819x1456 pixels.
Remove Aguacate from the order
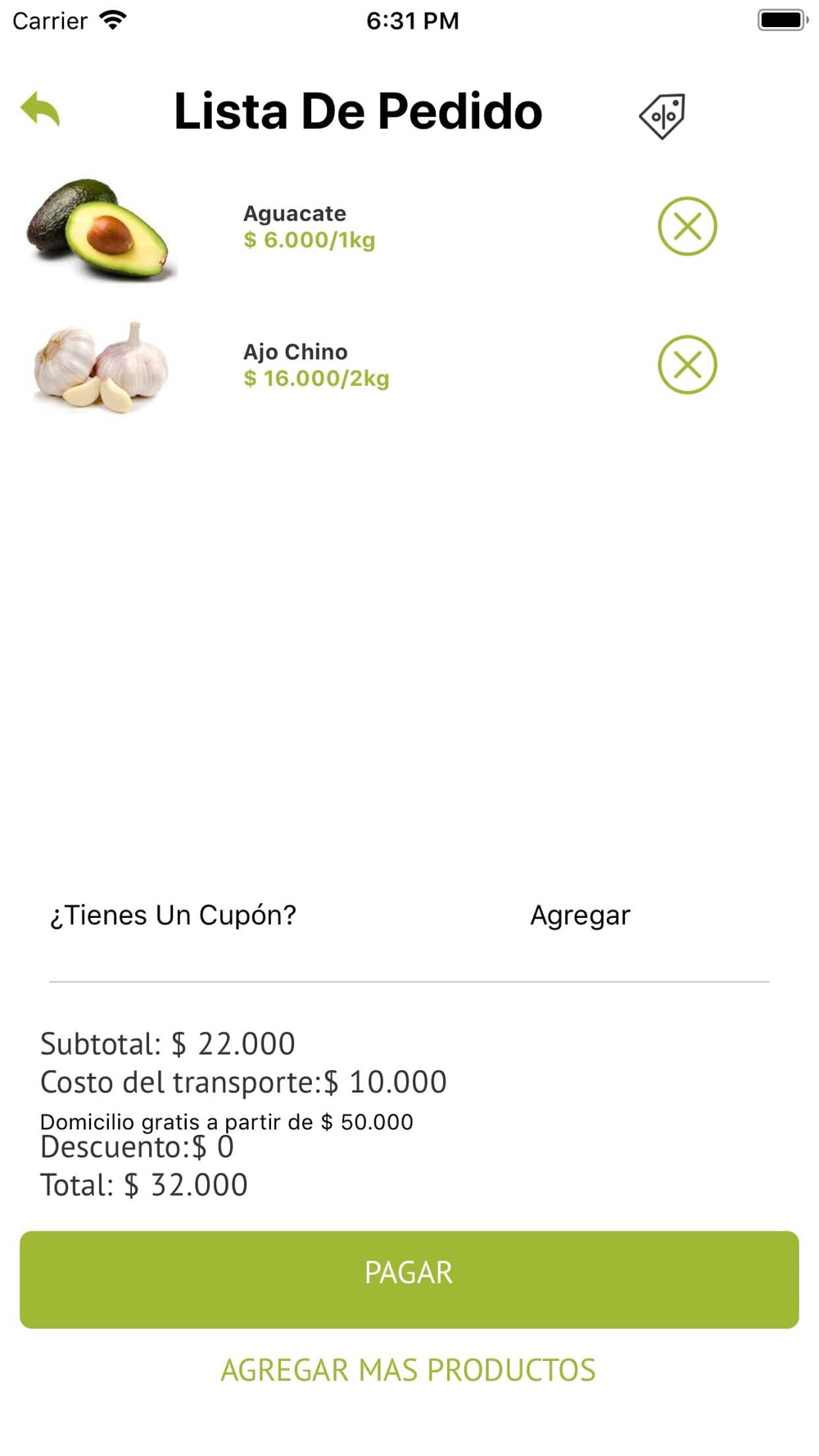(x=686, y=226)
